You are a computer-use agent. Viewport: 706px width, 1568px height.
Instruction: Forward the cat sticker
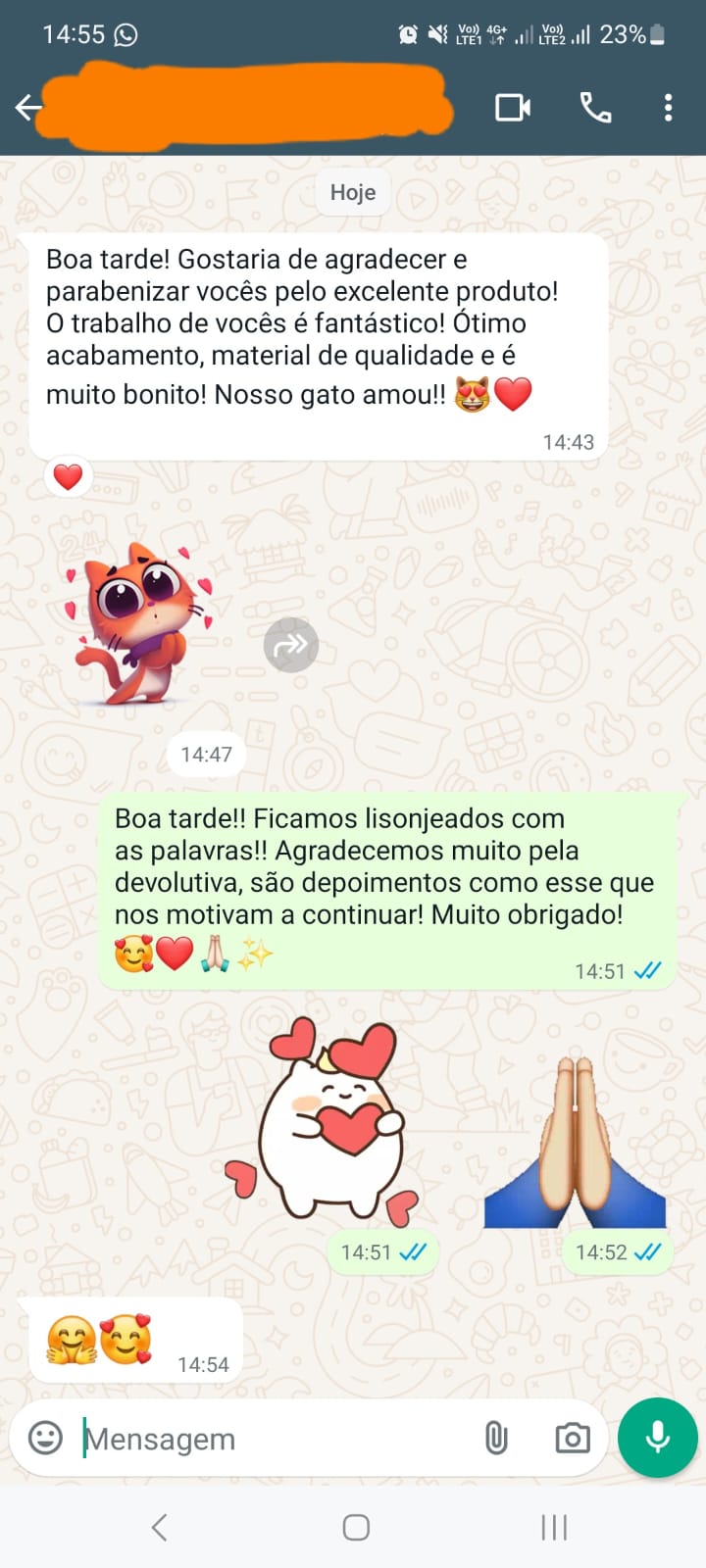pyautogui.click(x=291, y=645)
